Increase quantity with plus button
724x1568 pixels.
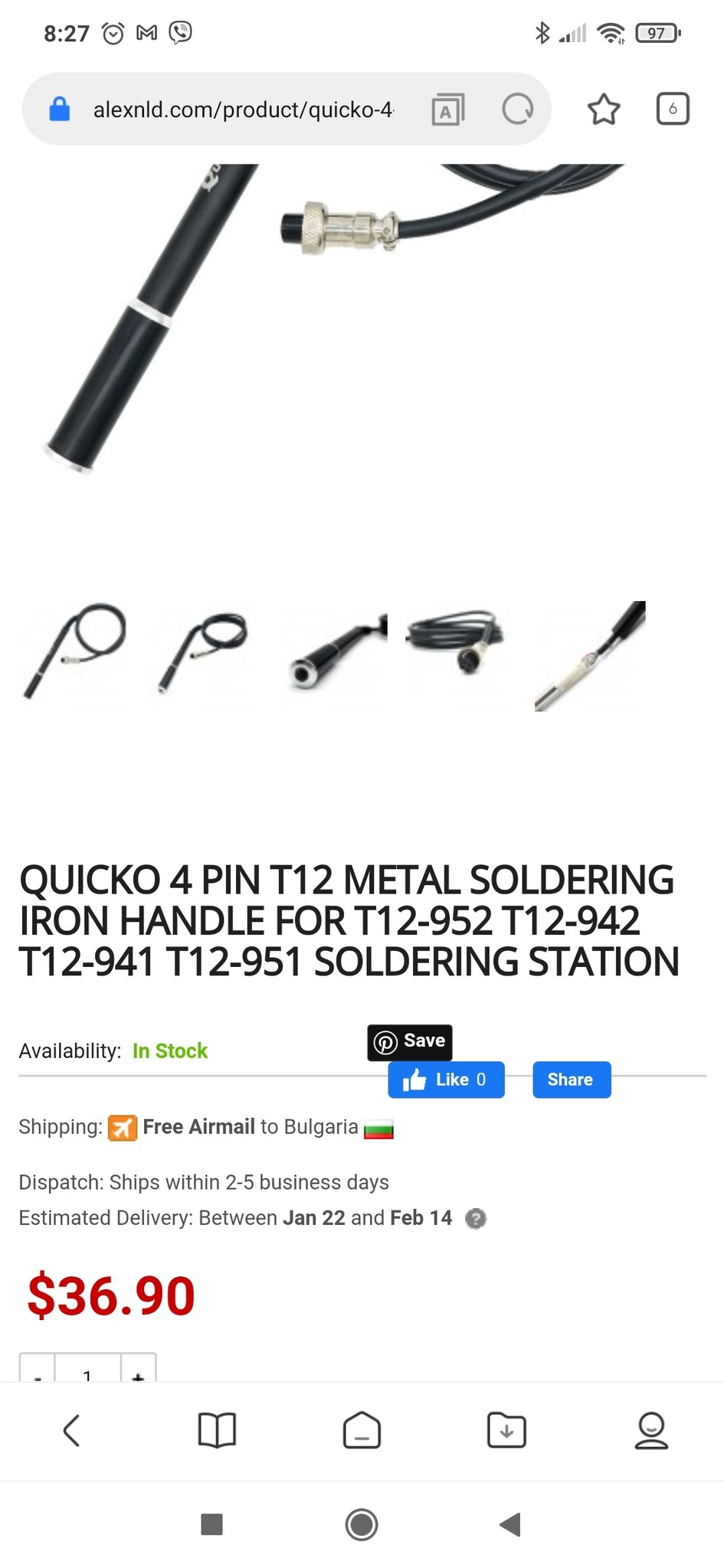click(x=138, y=1370)
